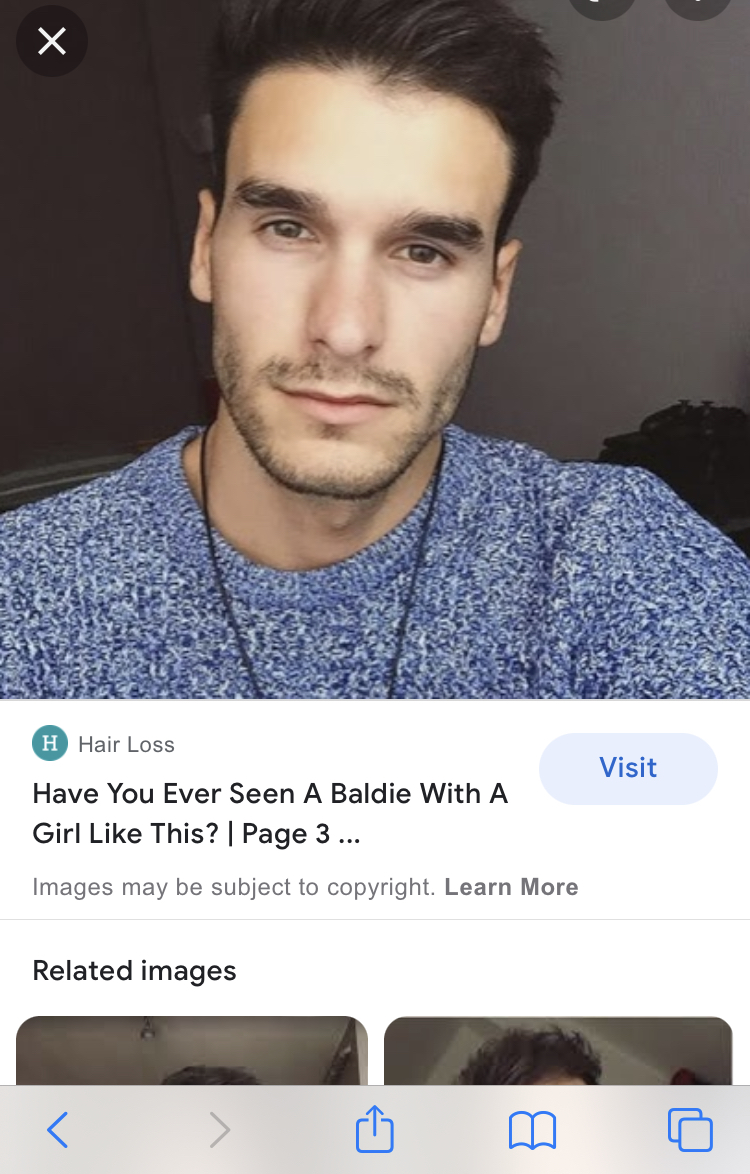Tap Safari's forward navigation chevron
The image size is (750, 1174).
pos(218,1129)
